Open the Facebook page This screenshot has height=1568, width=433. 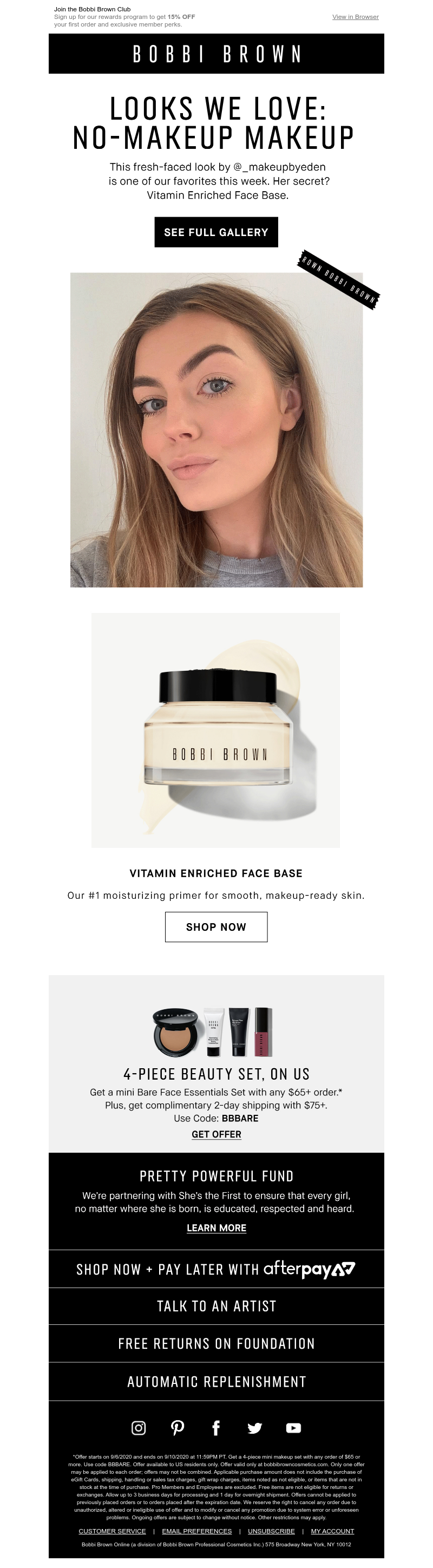(x=215, y=1427)
